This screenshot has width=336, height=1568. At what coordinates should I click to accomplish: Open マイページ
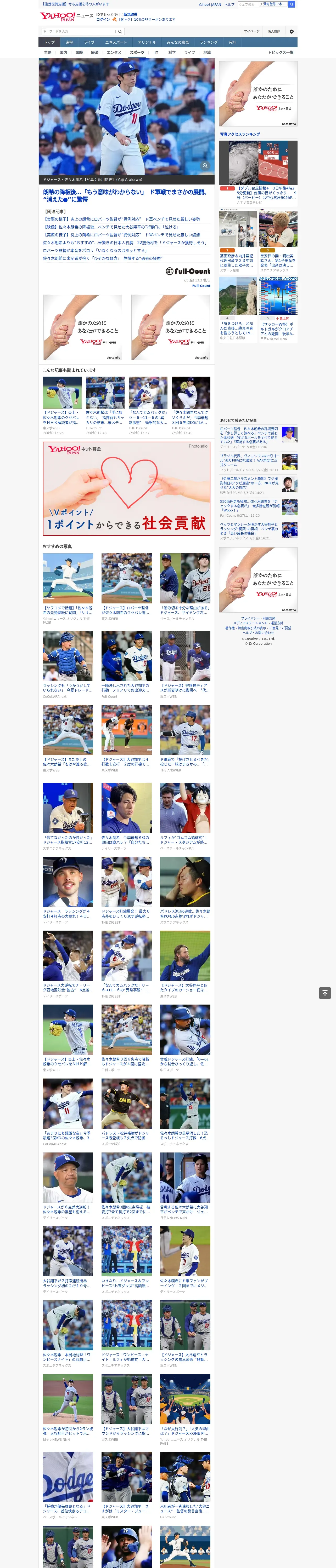coord(252,31)
